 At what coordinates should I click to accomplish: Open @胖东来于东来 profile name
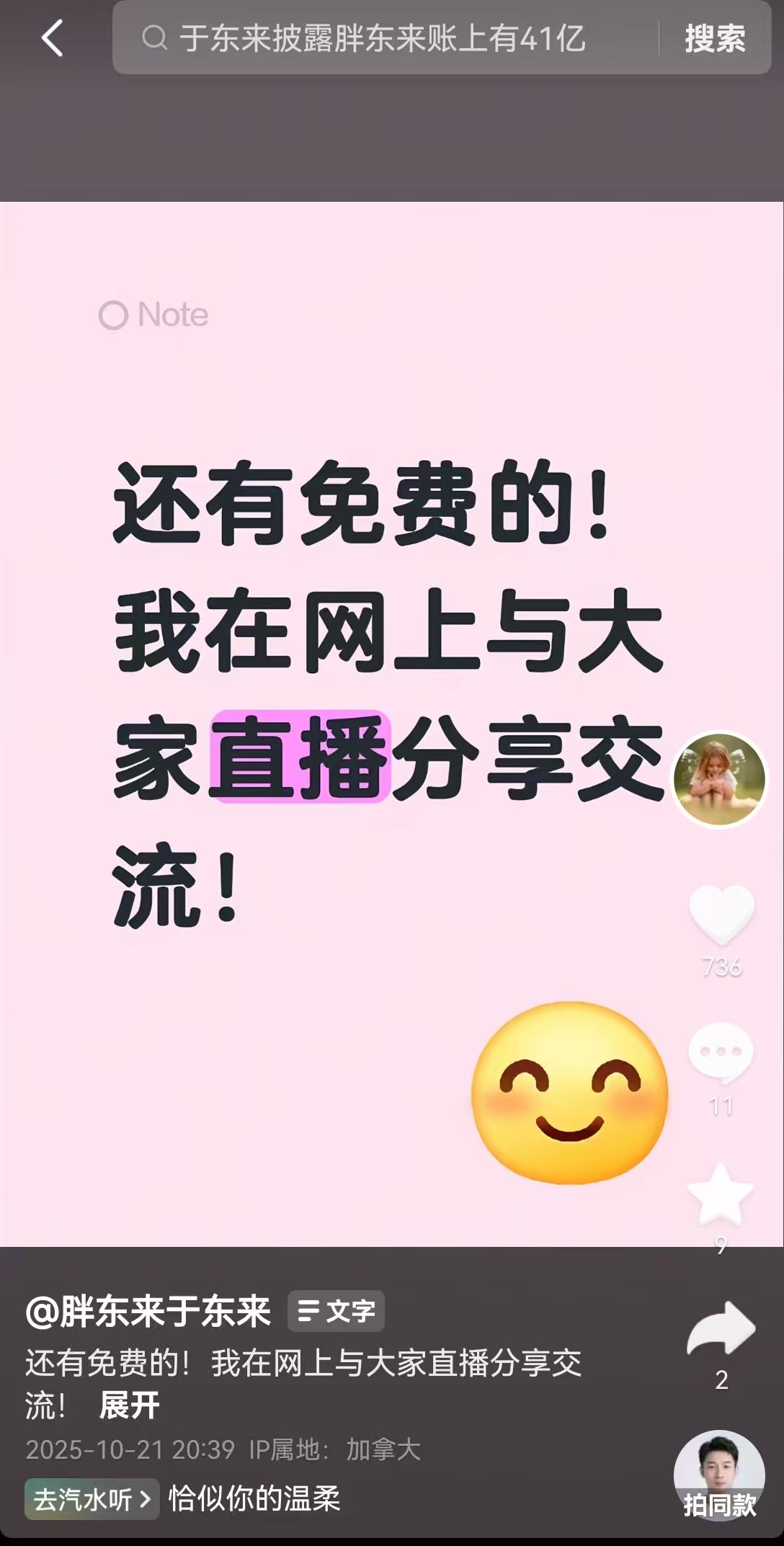pyautogui.click(x=148, y=1311)
